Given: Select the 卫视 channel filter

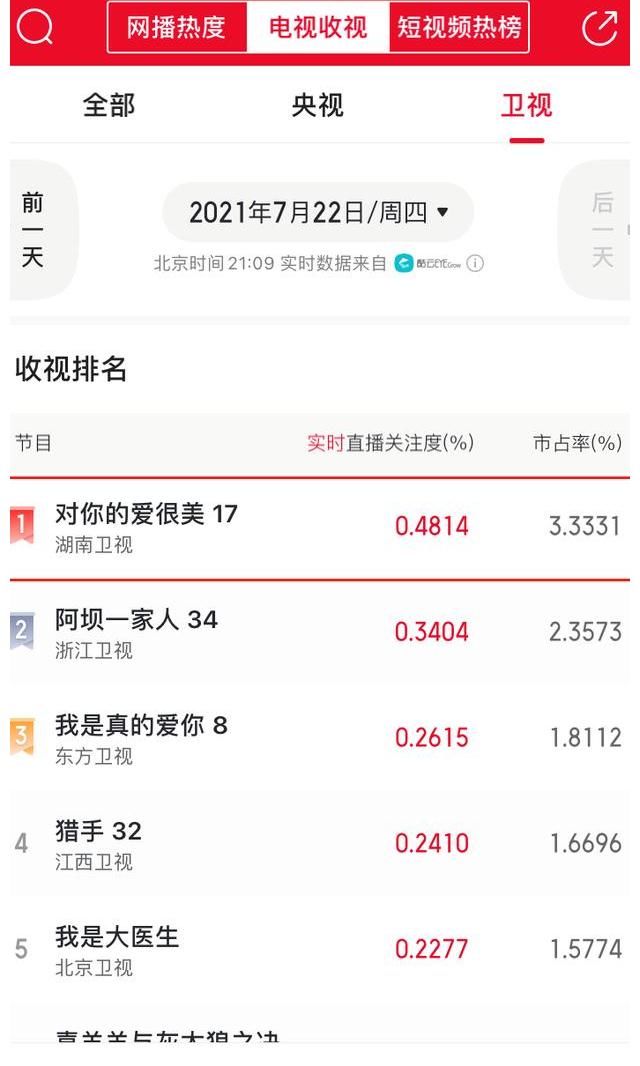Looking at the screenshot, I should (x=526, y=105).
